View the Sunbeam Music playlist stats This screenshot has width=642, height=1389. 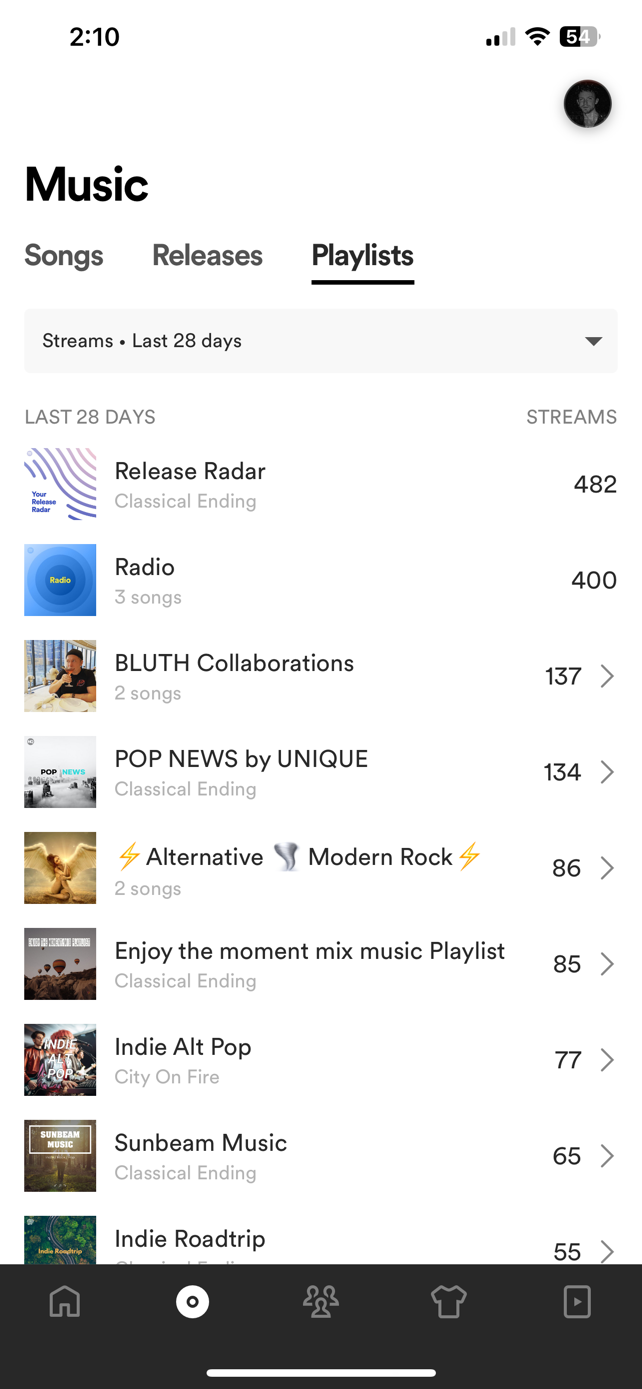[320, 1157]
